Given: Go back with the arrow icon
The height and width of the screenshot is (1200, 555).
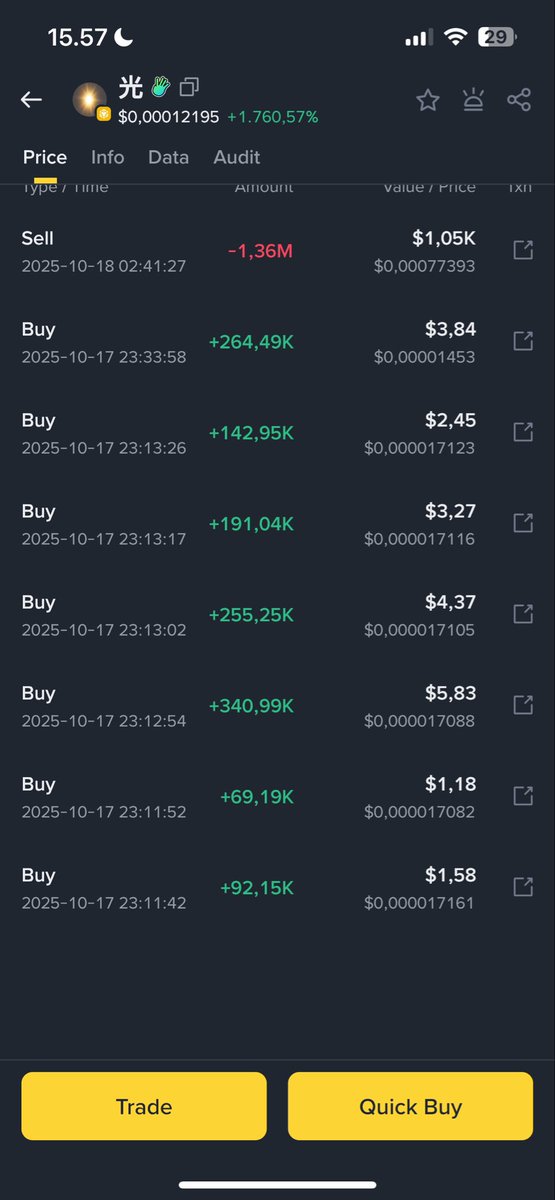Looking at the screenshot, I should tap(31, 99).
